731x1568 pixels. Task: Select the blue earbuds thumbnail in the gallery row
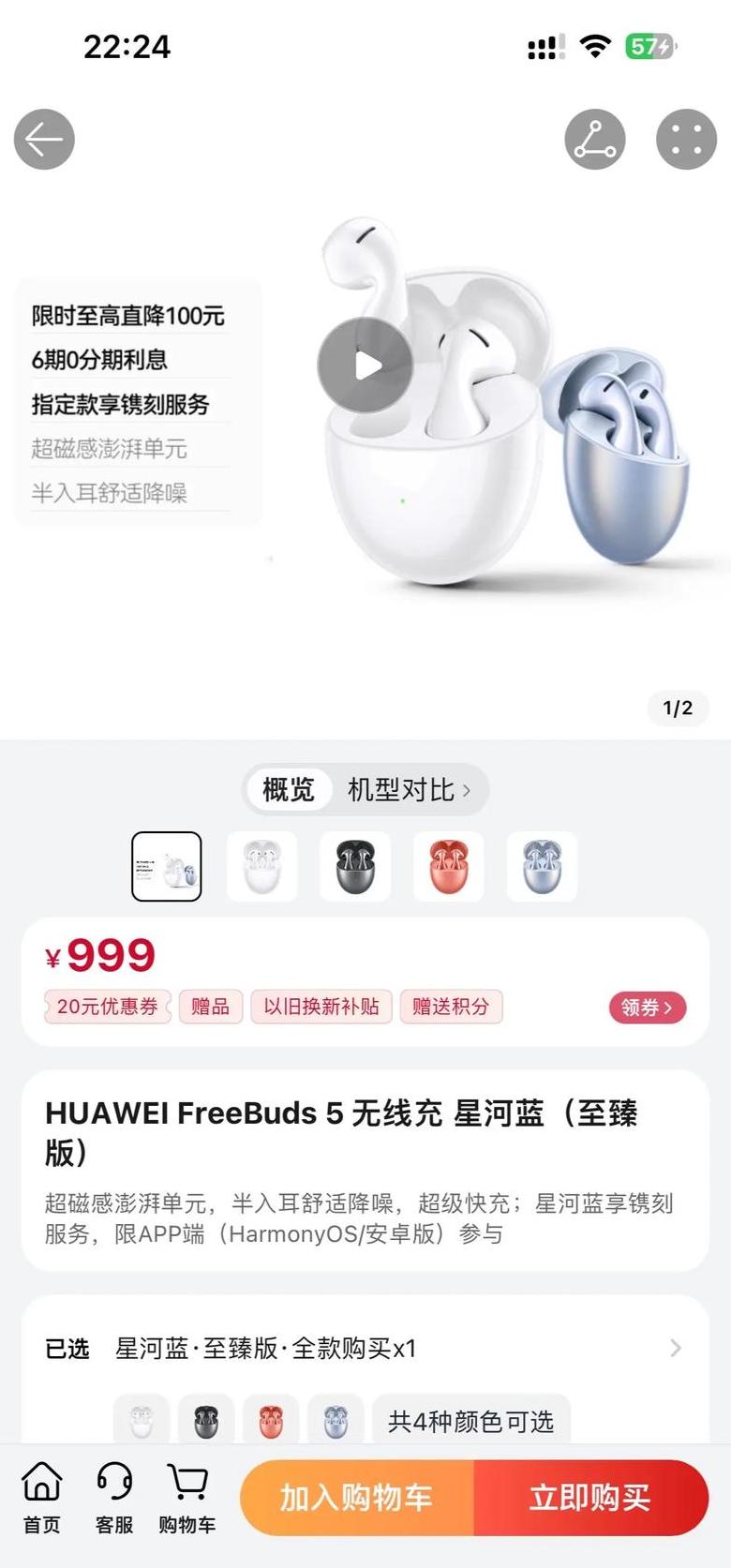(542, 866)
